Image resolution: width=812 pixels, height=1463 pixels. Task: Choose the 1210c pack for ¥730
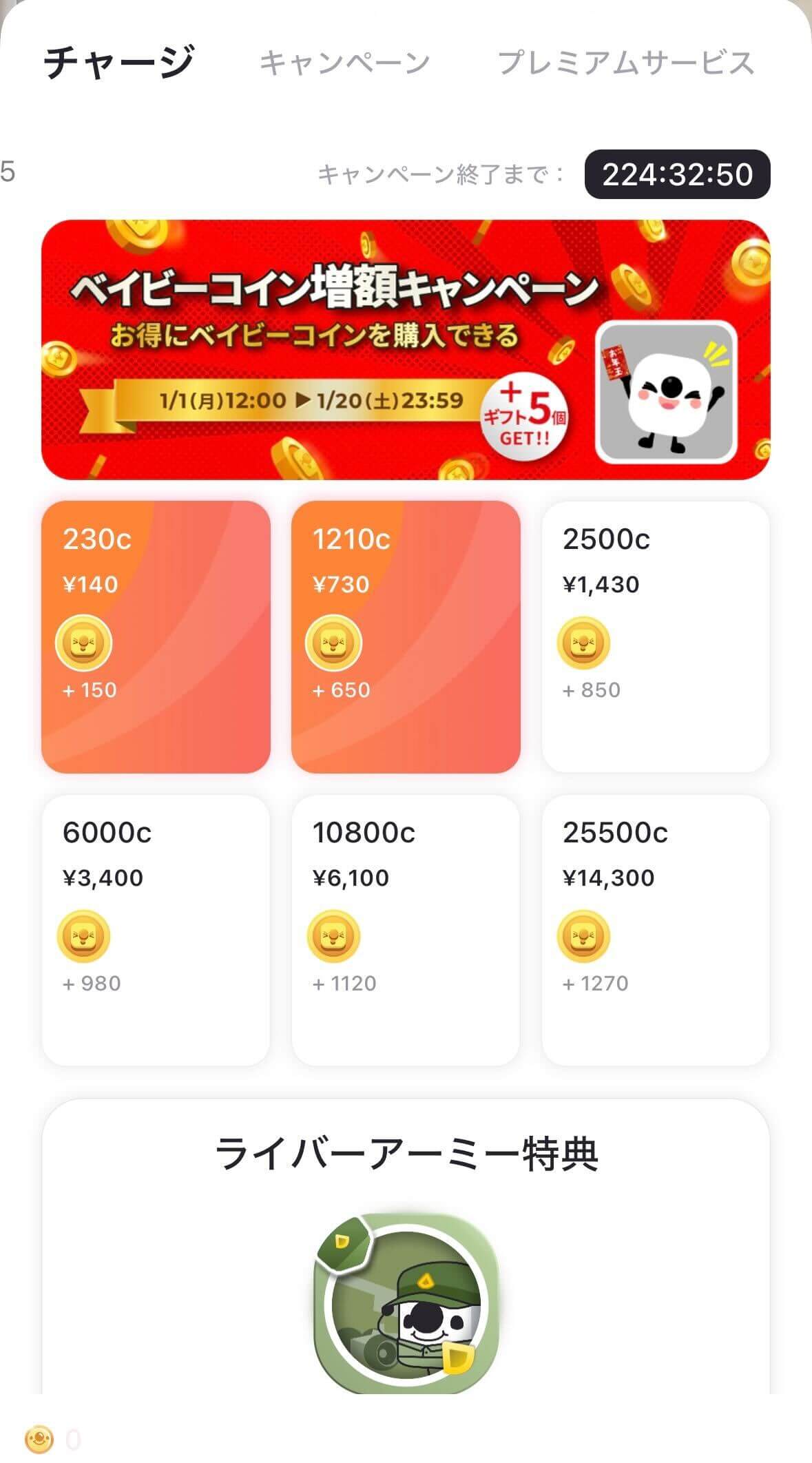coord(405,636)
